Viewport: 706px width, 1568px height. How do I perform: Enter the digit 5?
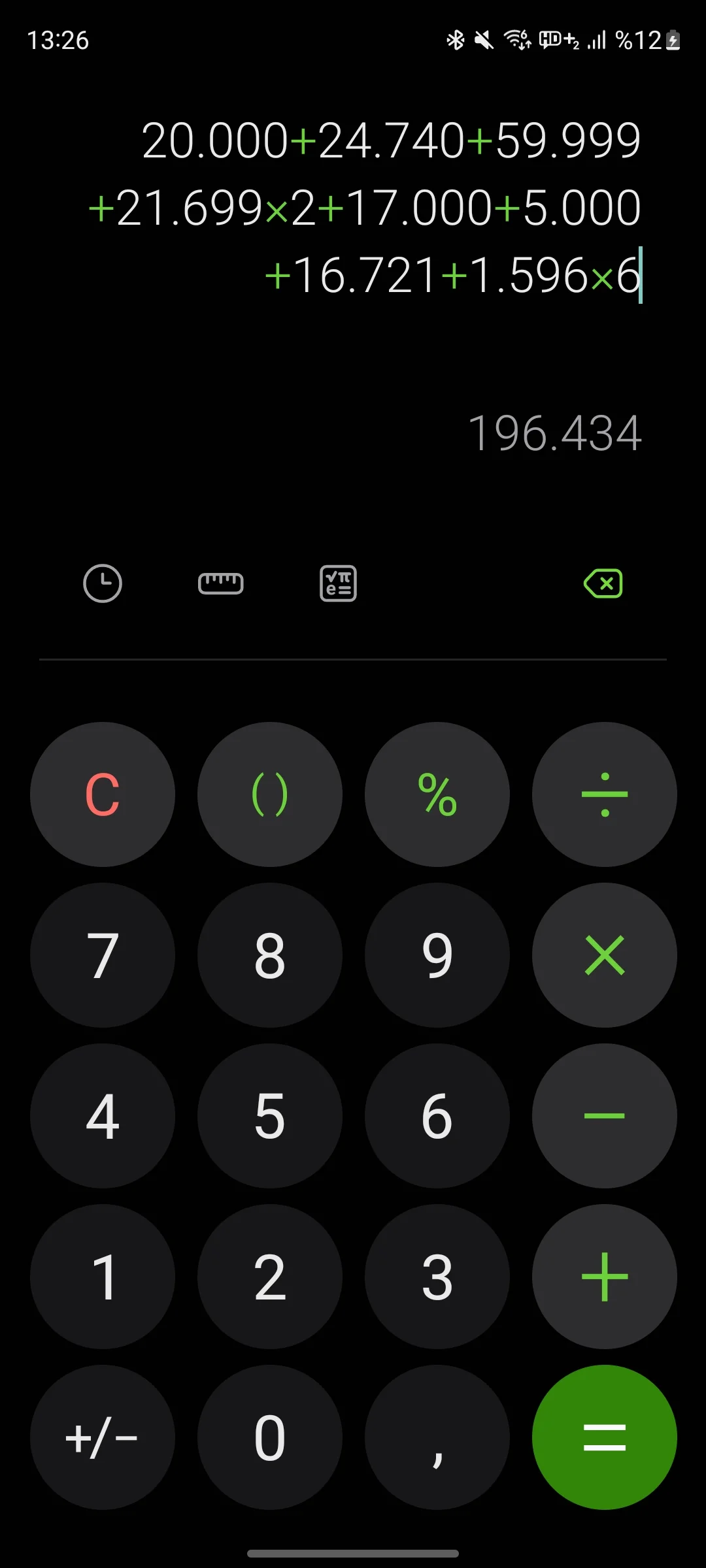click(x=270, y=1116)
